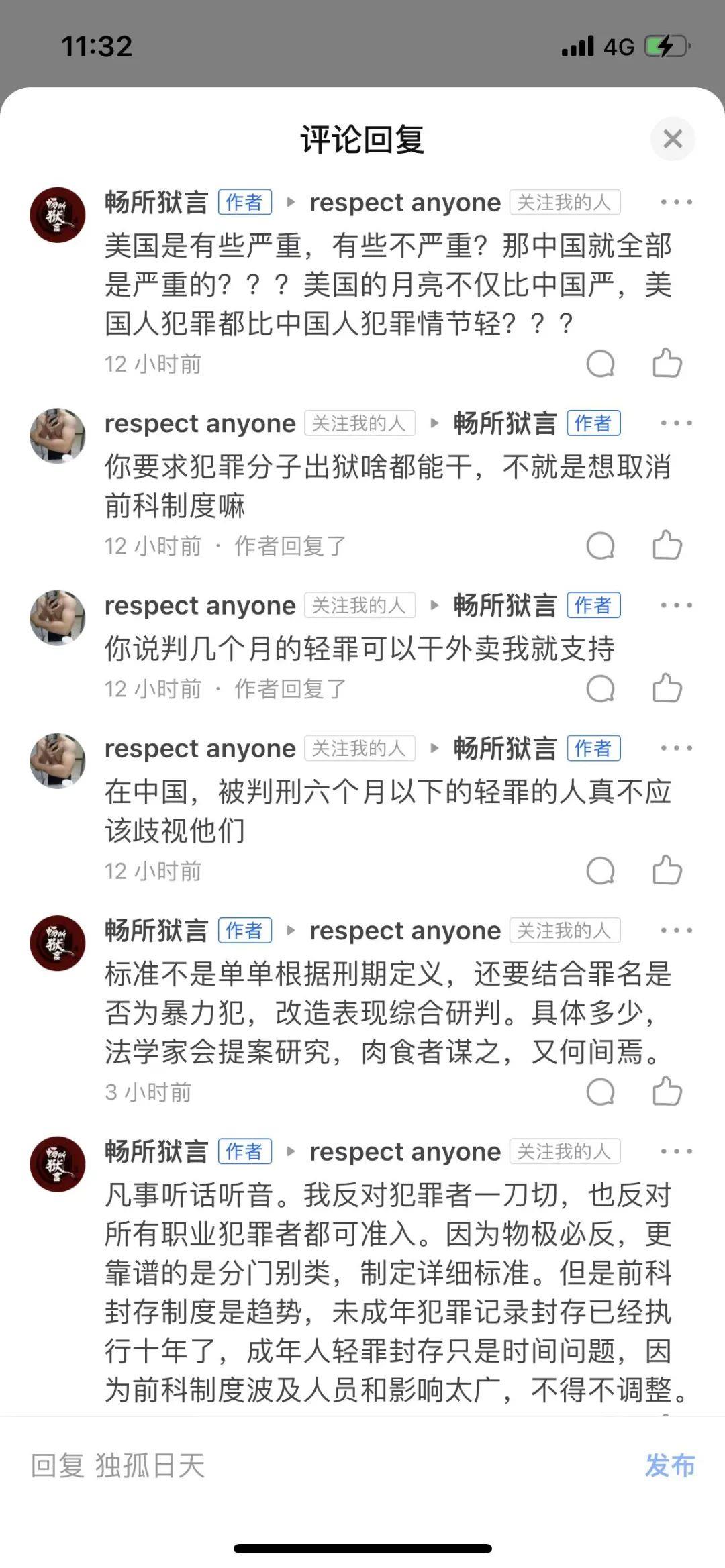Open more options for the 标准不是单单 comment
Image resolution: width=725 pixels, height=1568 pixels.
click(675, 931)
